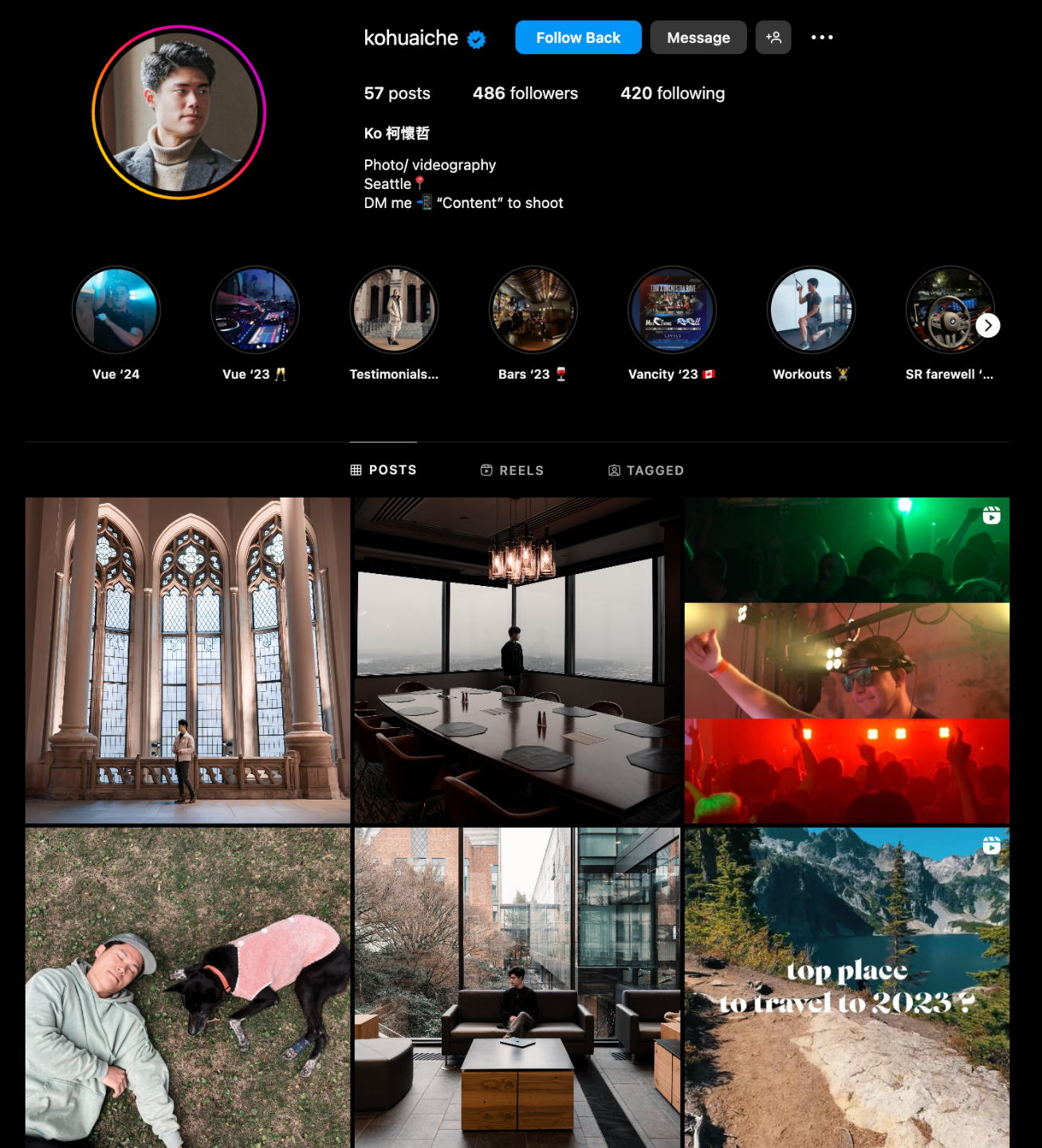Open the Bars '23 highlight

[x=533, y=310]
